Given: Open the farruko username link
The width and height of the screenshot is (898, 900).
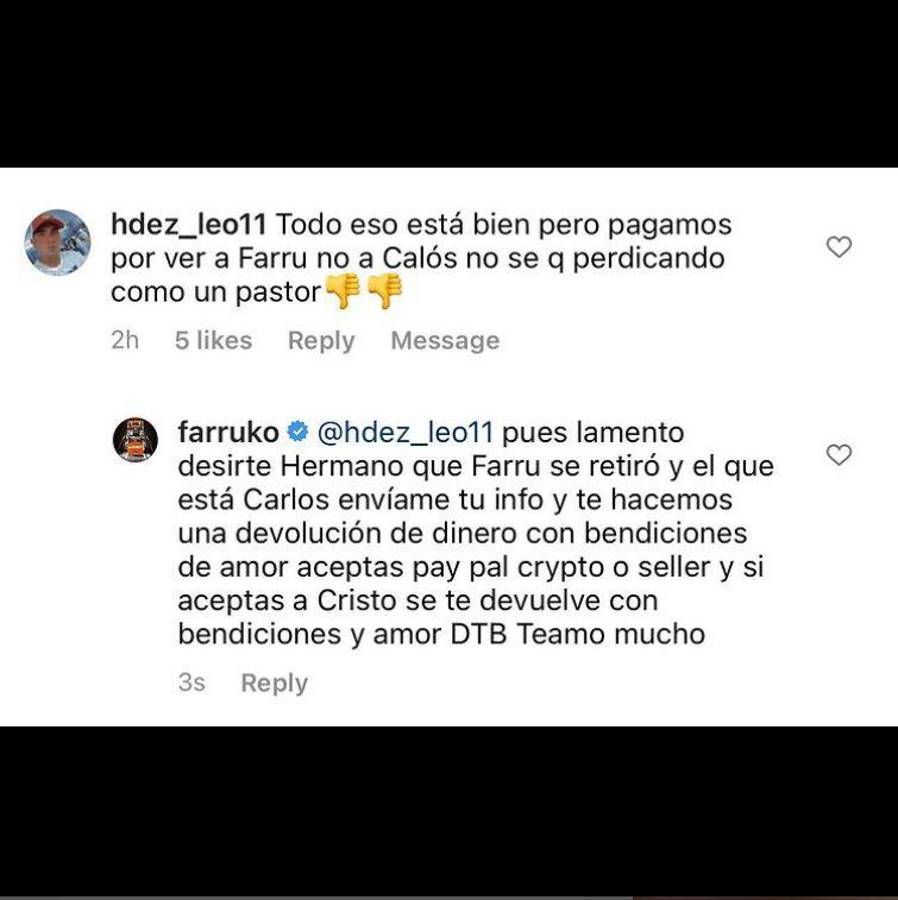Looking at the screenshot, I should [227, 433].
